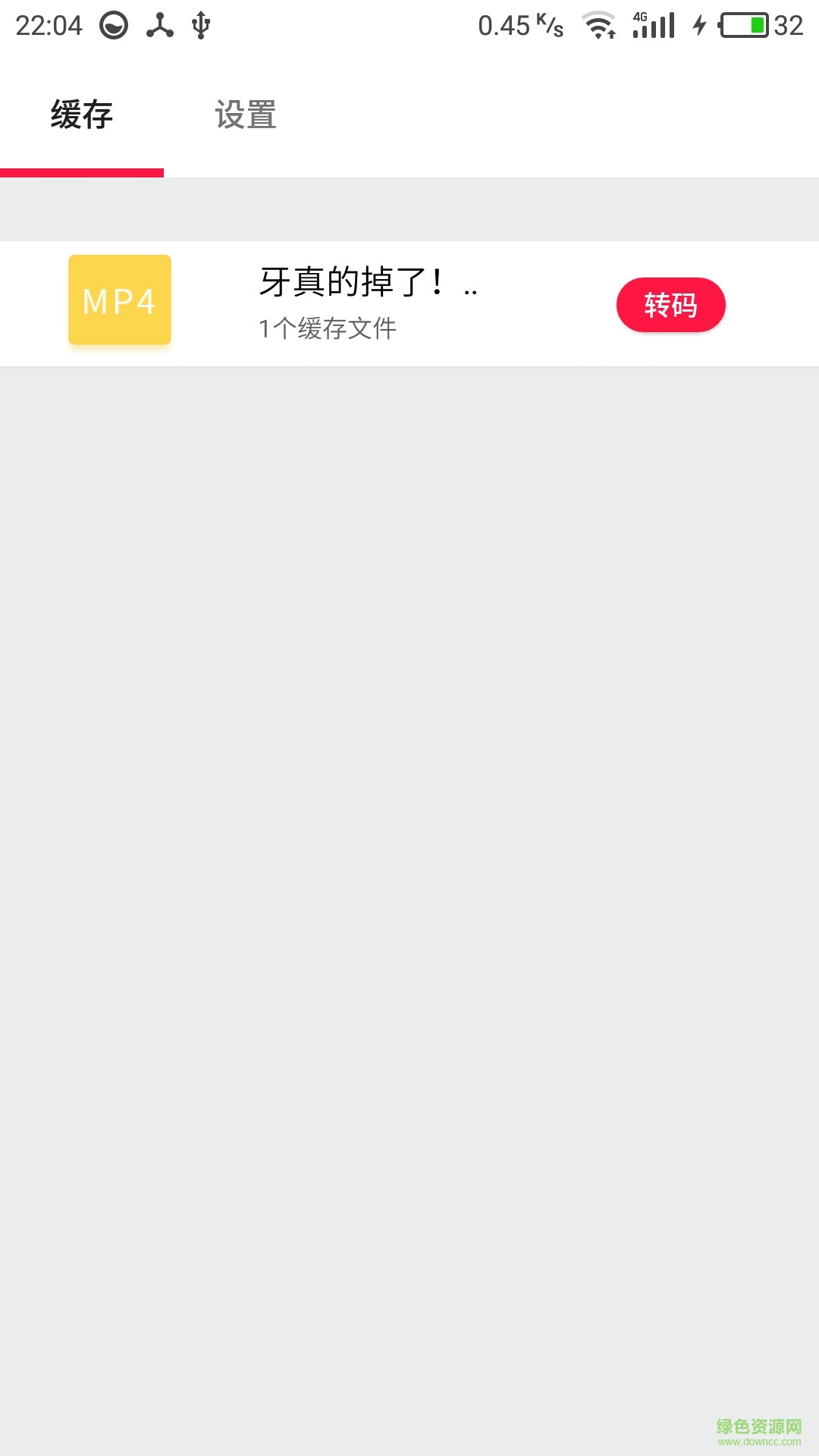Click the red tab underline indicator
This screenshot has width=819, height=1456.
tap(81, 173)
